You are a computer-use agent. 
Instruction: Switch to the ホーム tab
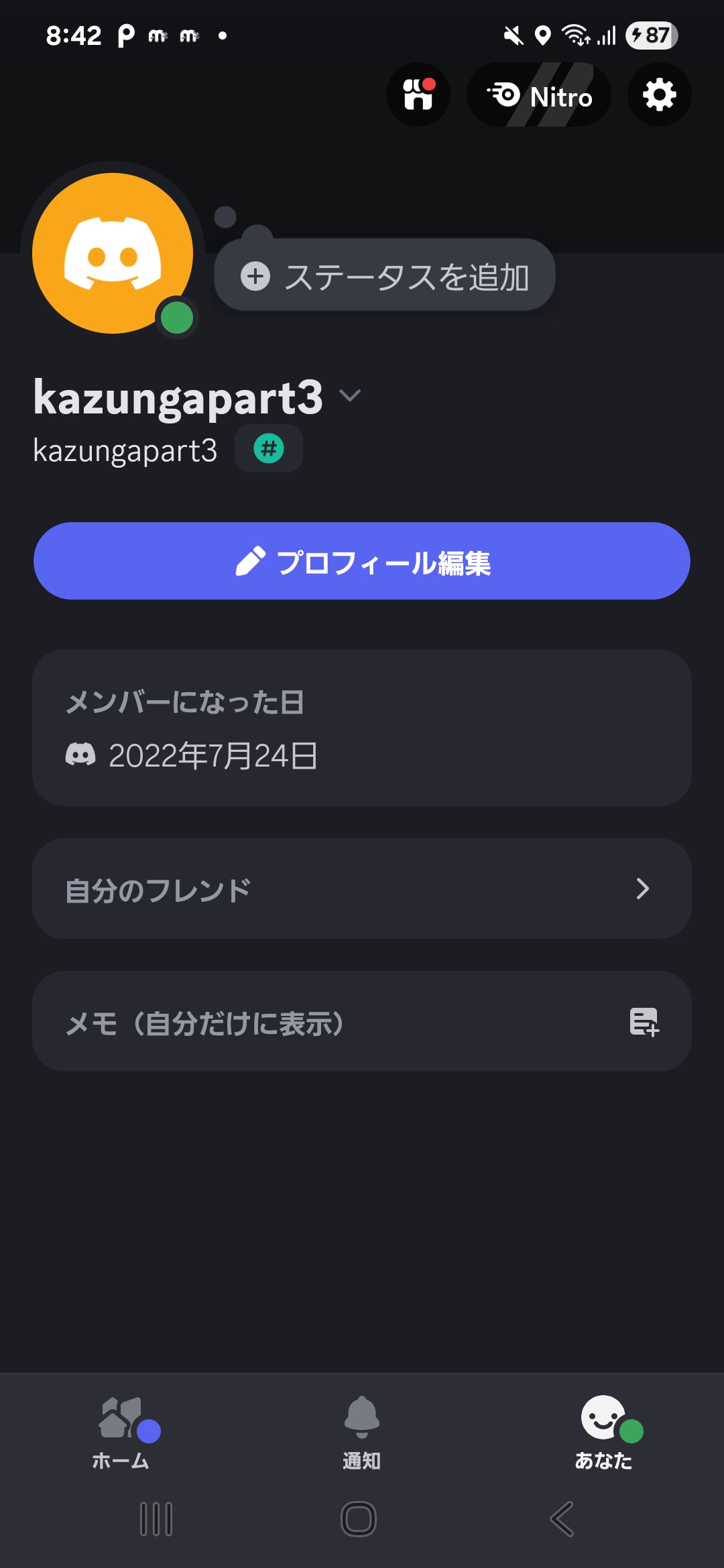click(x=122, y=1434)
